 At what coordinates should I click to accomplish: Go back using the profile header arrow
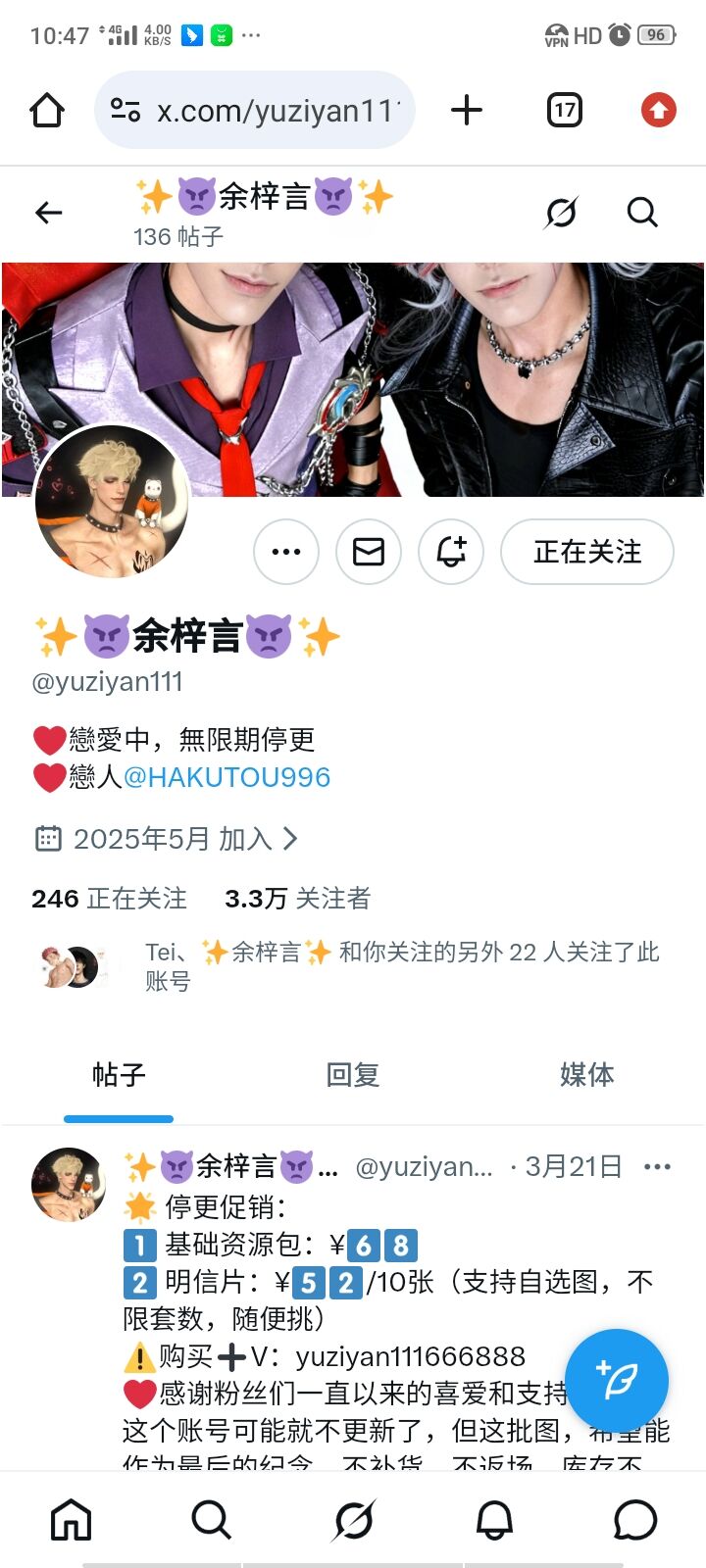point(48,213)
